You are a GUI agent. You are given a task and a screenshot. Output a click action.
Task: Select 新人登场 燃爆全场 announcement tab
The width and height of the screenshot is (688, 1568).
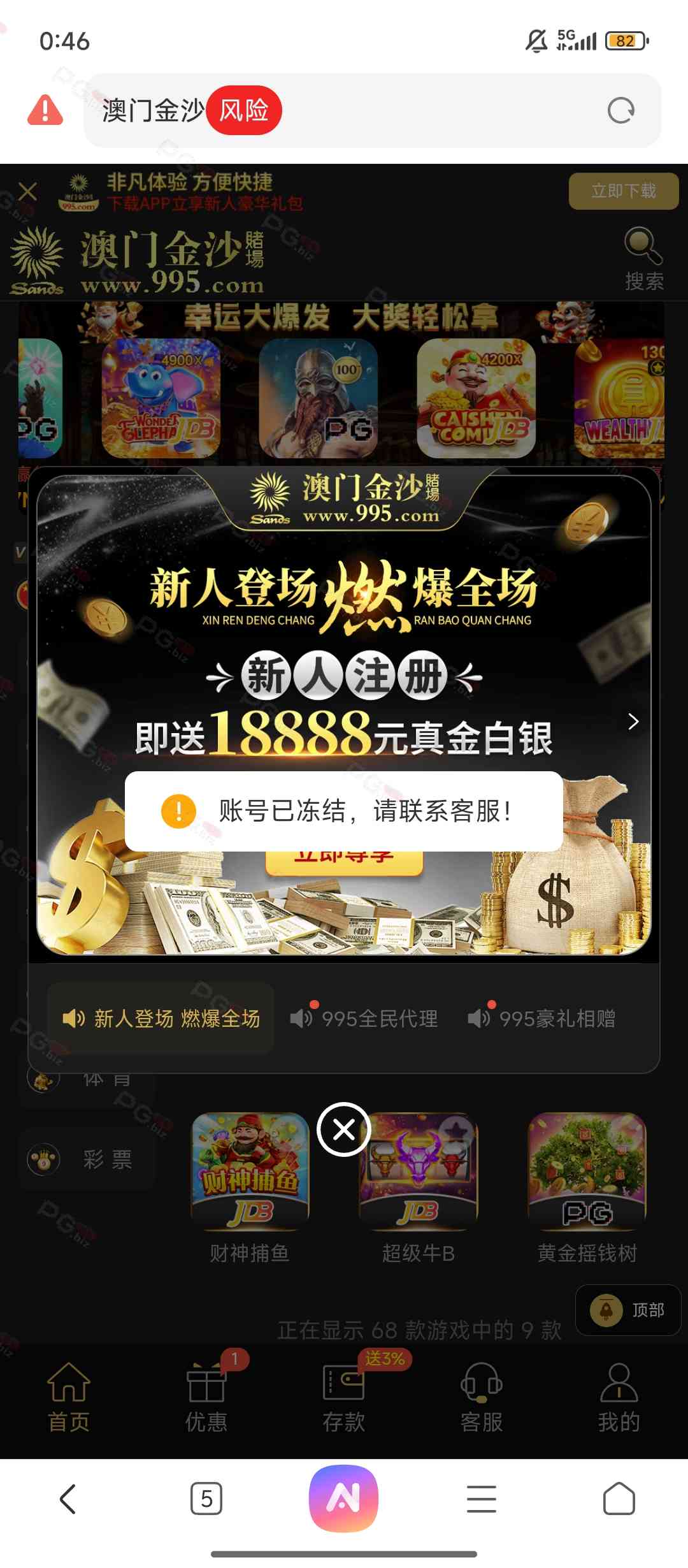click(x=162, y=1019)
